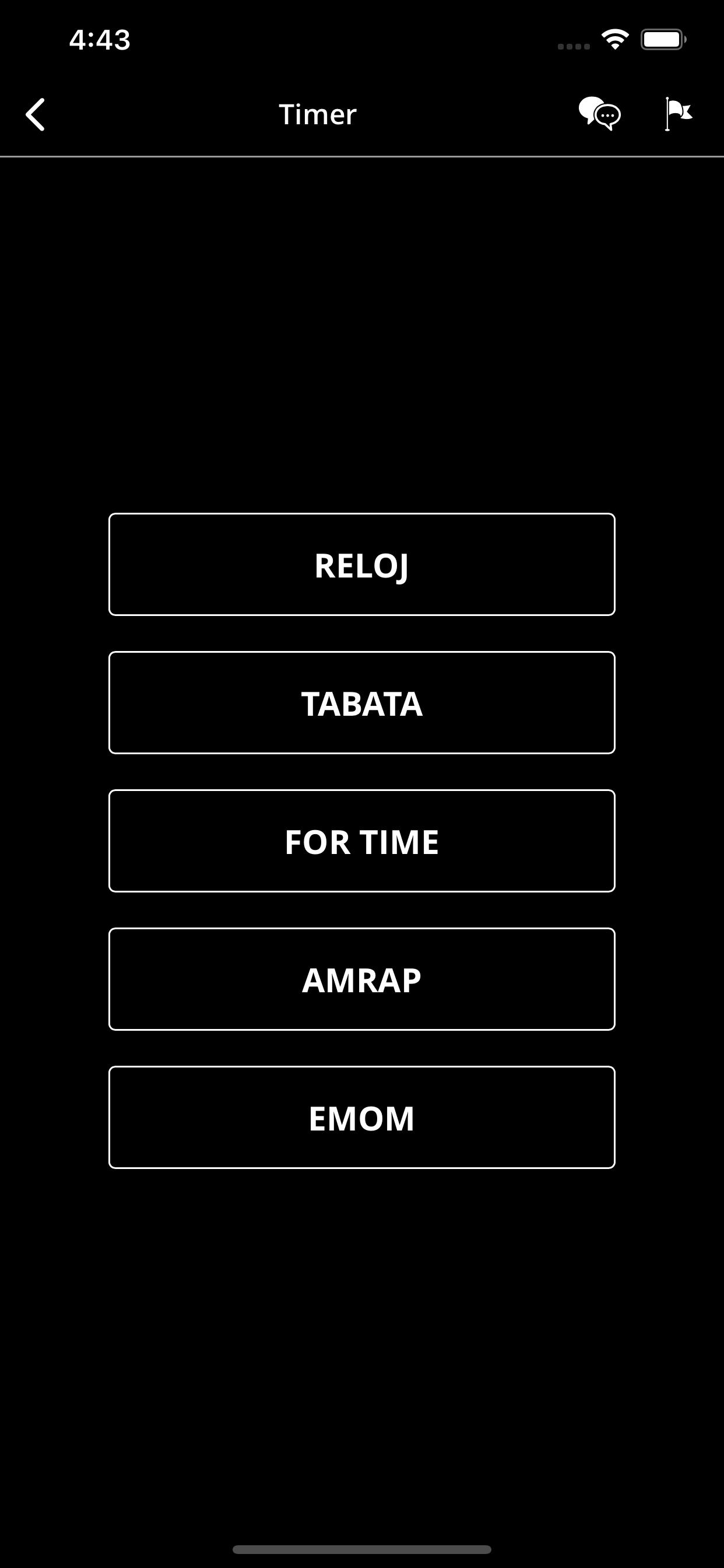Screen dimensions: 724x1568
Task: Choose the TABATA timer
Action: coord(362,702)
